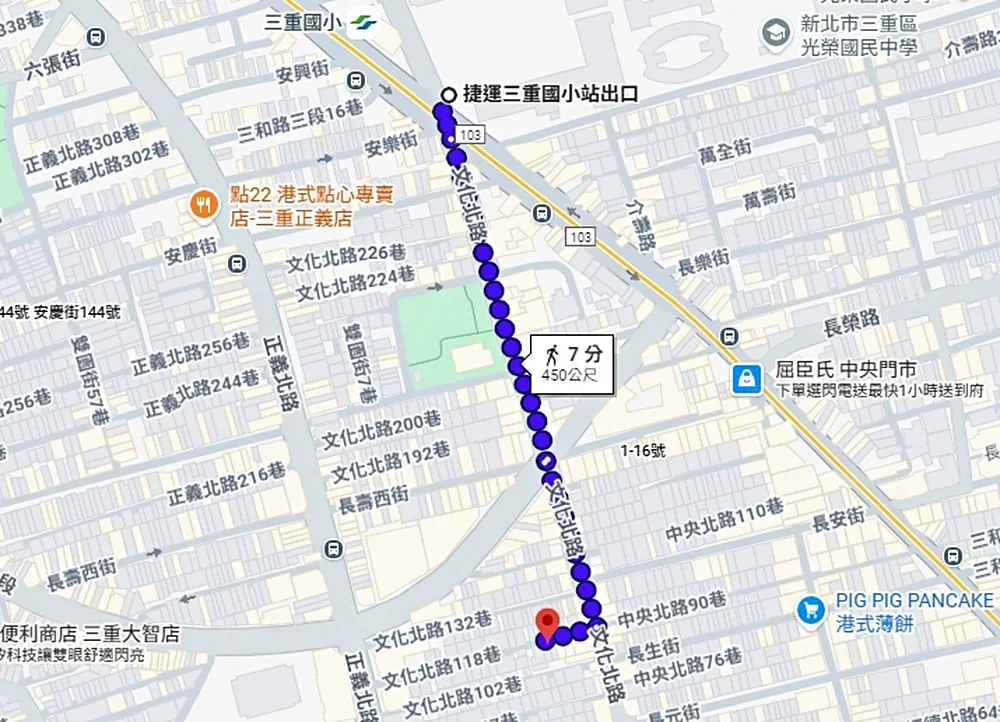The height and width of the screenshot is (722, 1000).
Task: View the 光榮國民中學 school marker
Action: coord(775,34)
